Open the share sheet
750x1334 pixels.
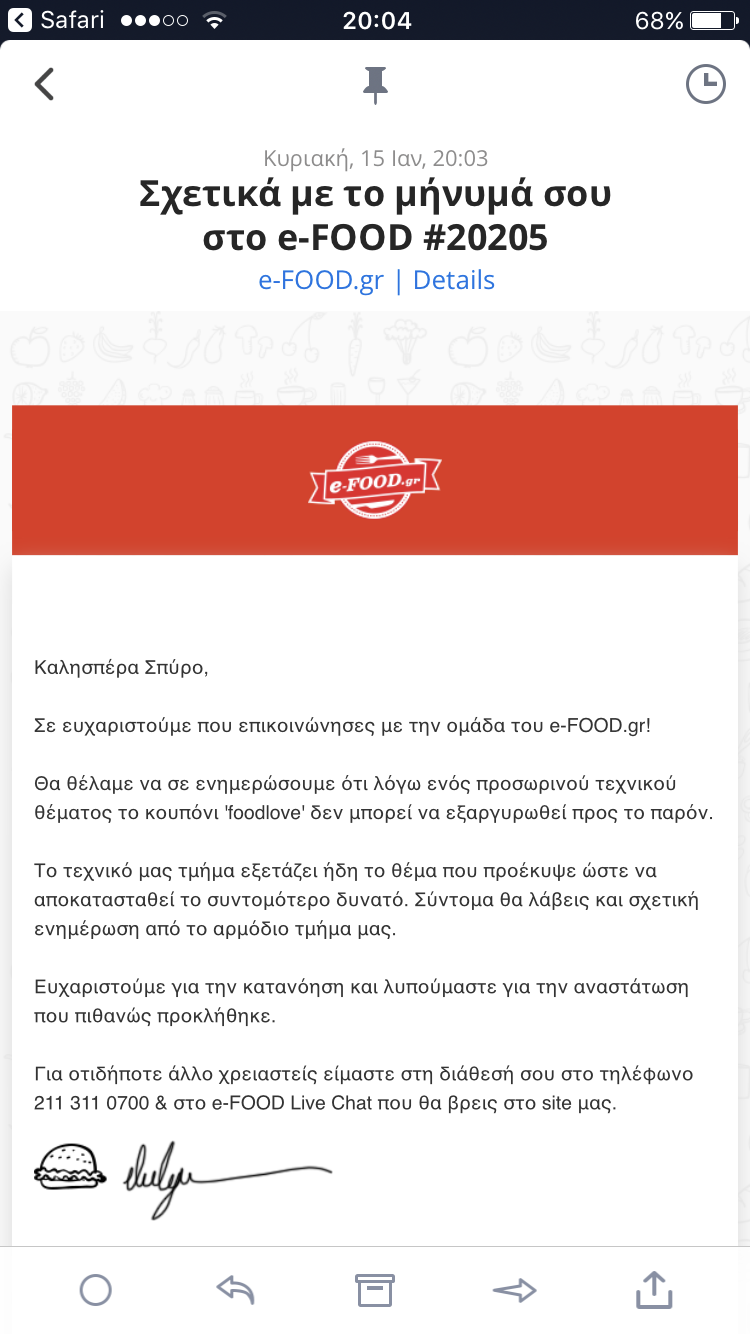click(653, 1289)
